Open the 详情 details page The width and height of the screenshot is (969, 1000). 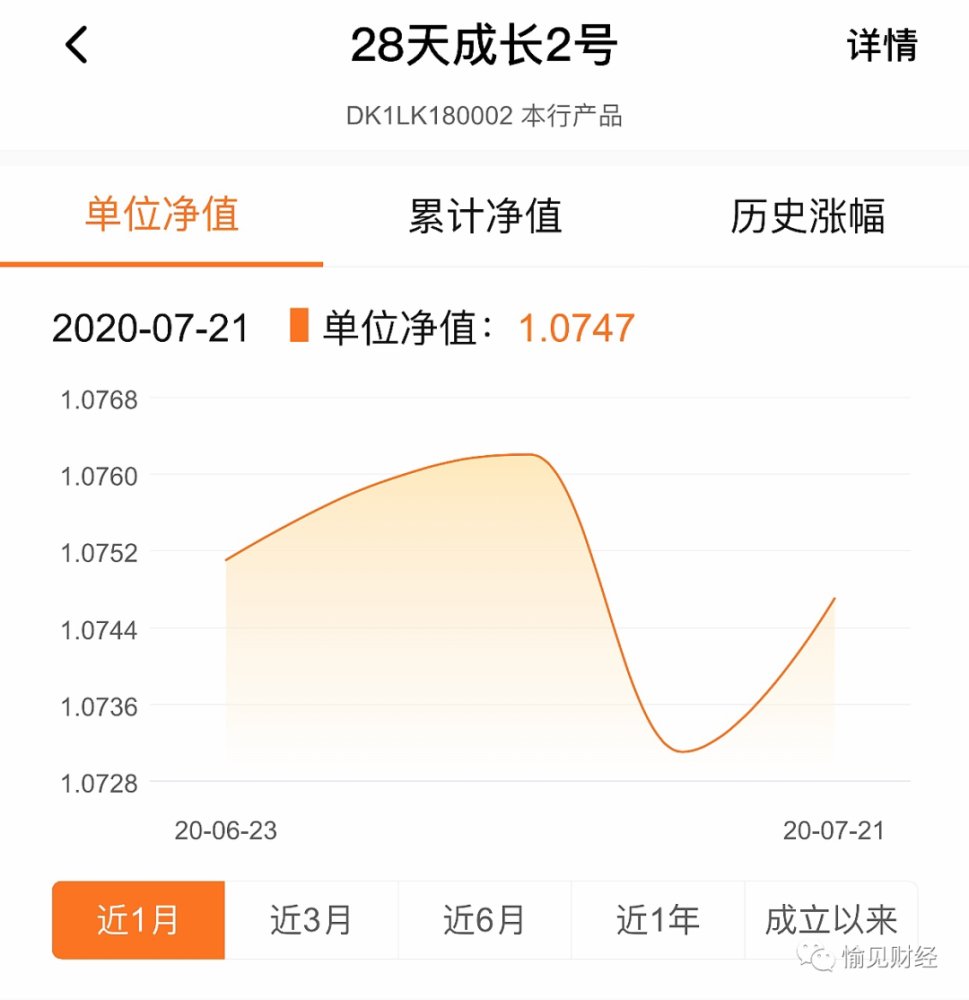tap(882, 45)
